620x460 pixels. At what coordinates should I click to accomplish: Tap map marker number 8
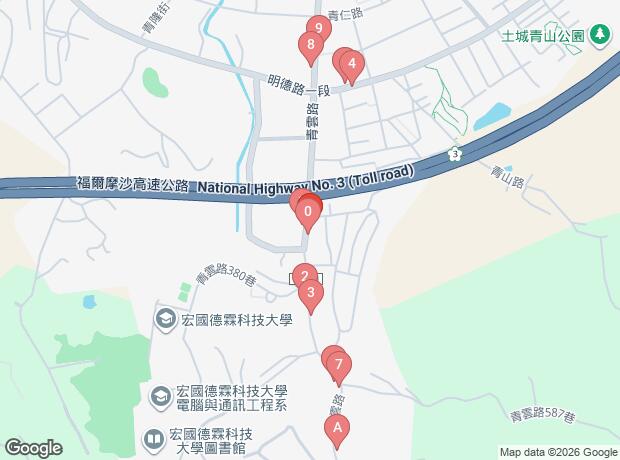tap(311, 44)
